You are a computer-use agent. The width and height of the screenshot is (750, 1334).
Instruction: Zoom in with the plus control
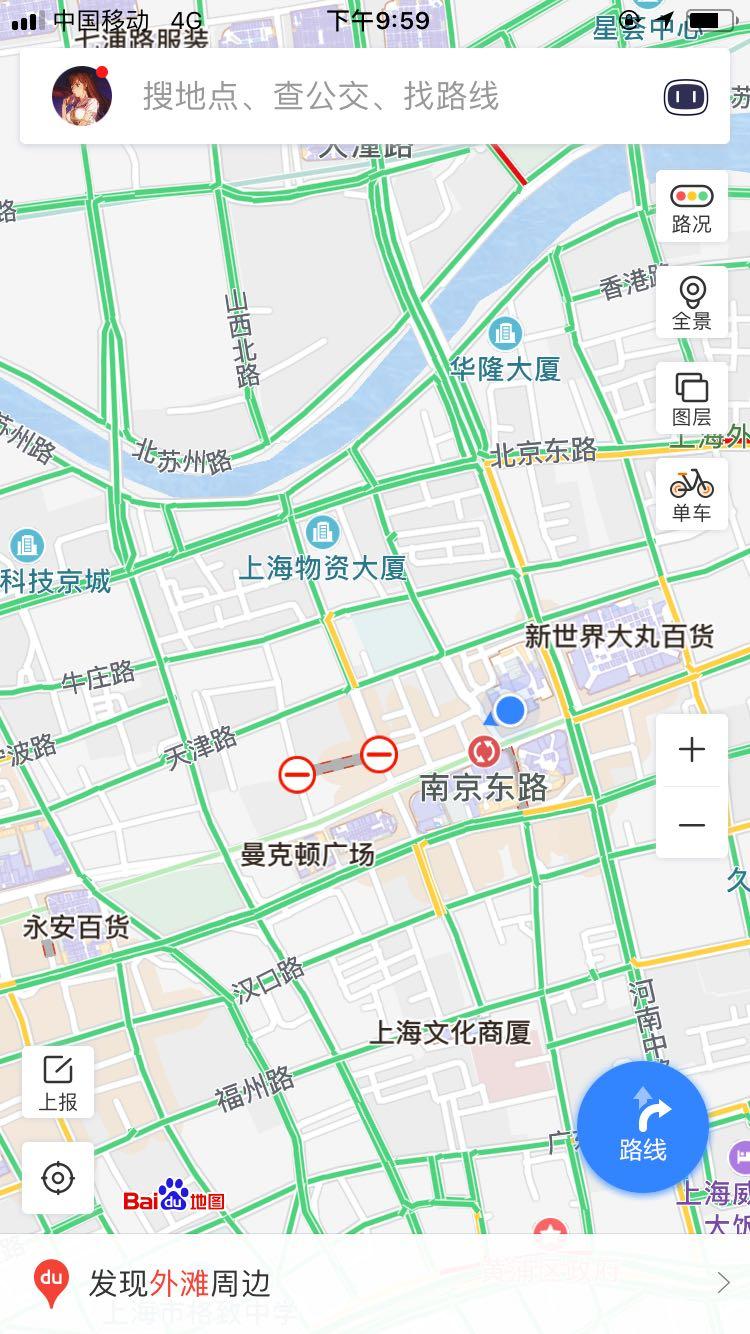[692, 750]
